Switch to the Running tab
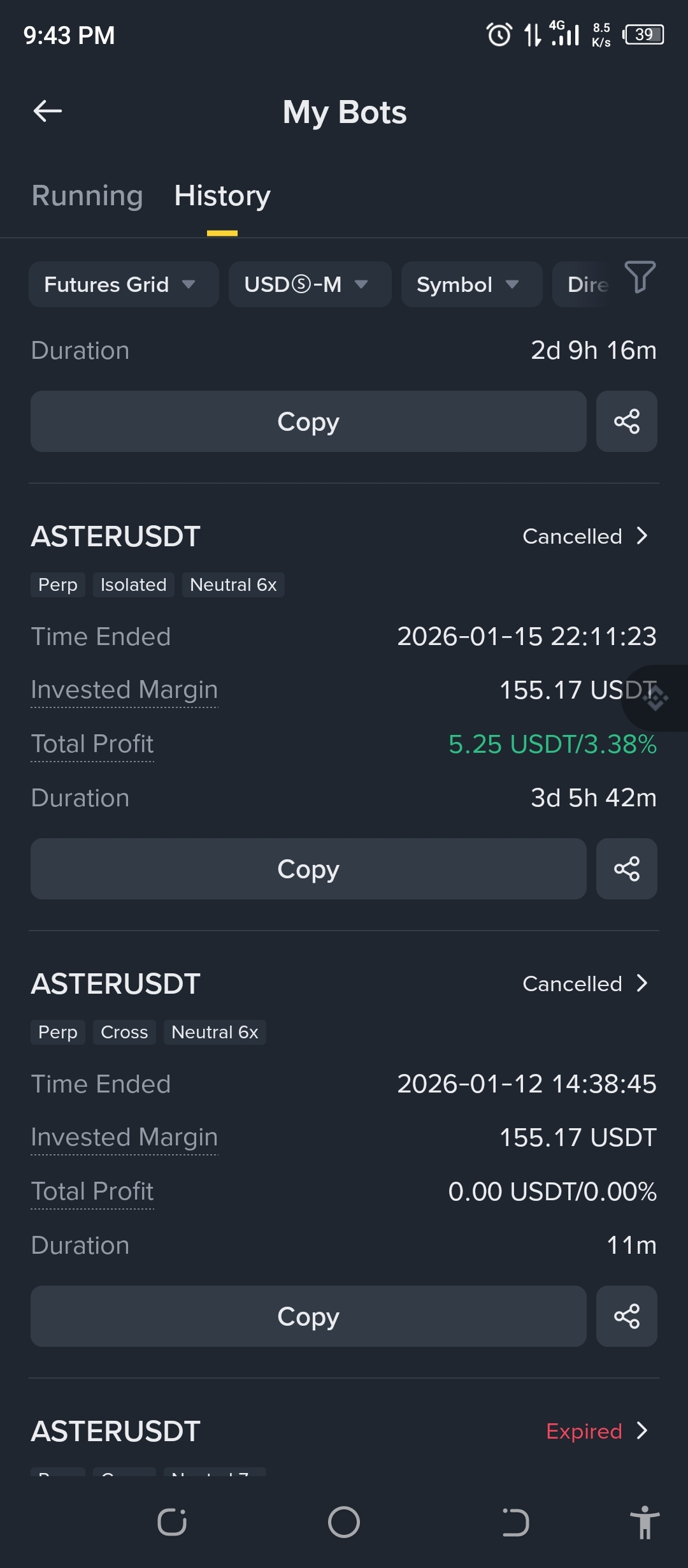Screen dimensions: 688x1568 [87, 196]
